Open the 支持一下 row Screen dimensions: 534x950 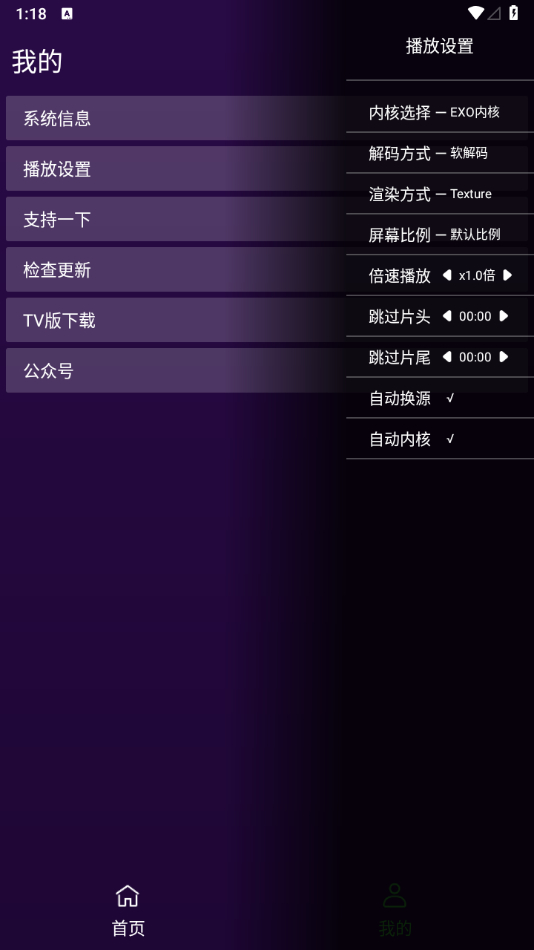coord(267,219)
